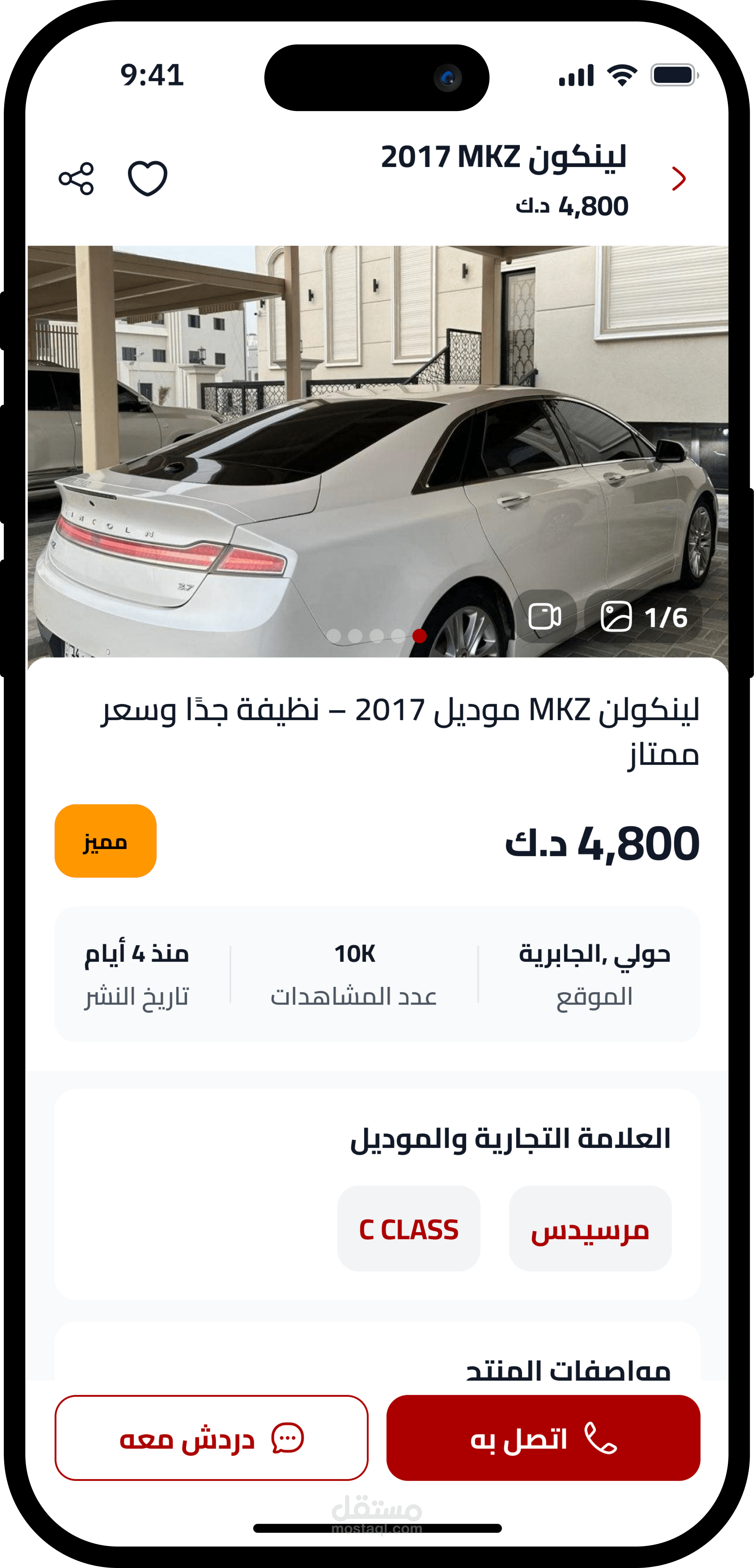Screen dimensions: 754x1568
Task: Tap the image carousel page dots
Action: 377,635
